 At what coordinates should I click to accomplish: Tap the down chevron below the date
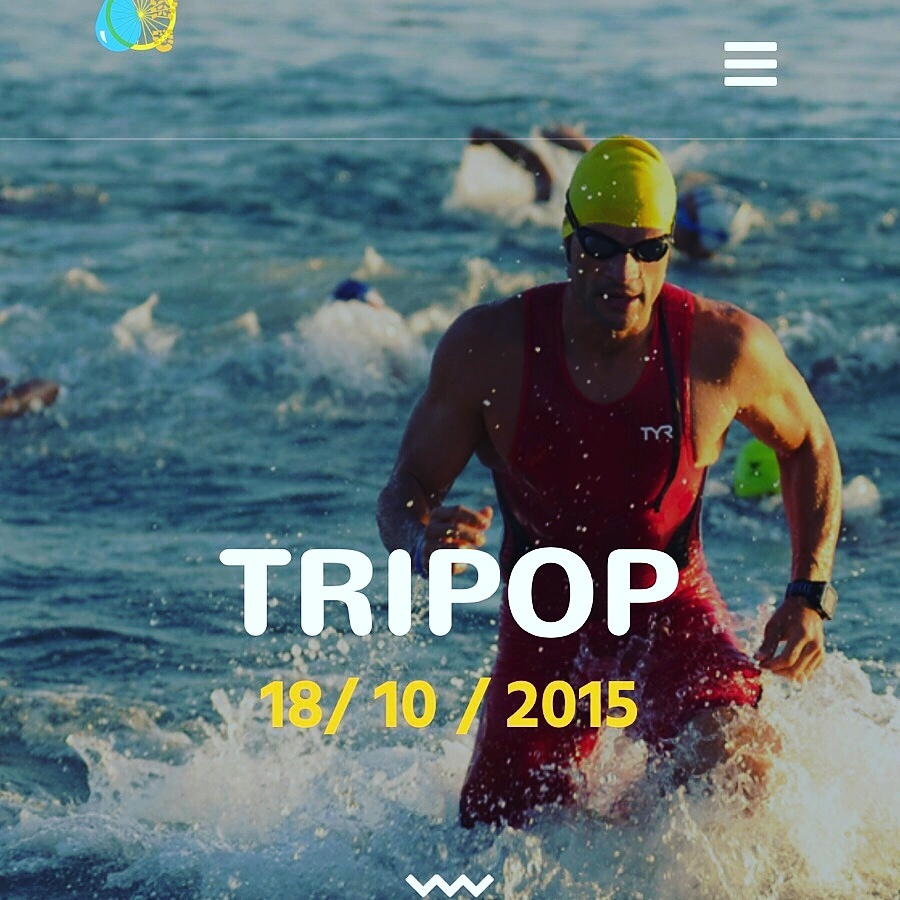click(450, 884)
